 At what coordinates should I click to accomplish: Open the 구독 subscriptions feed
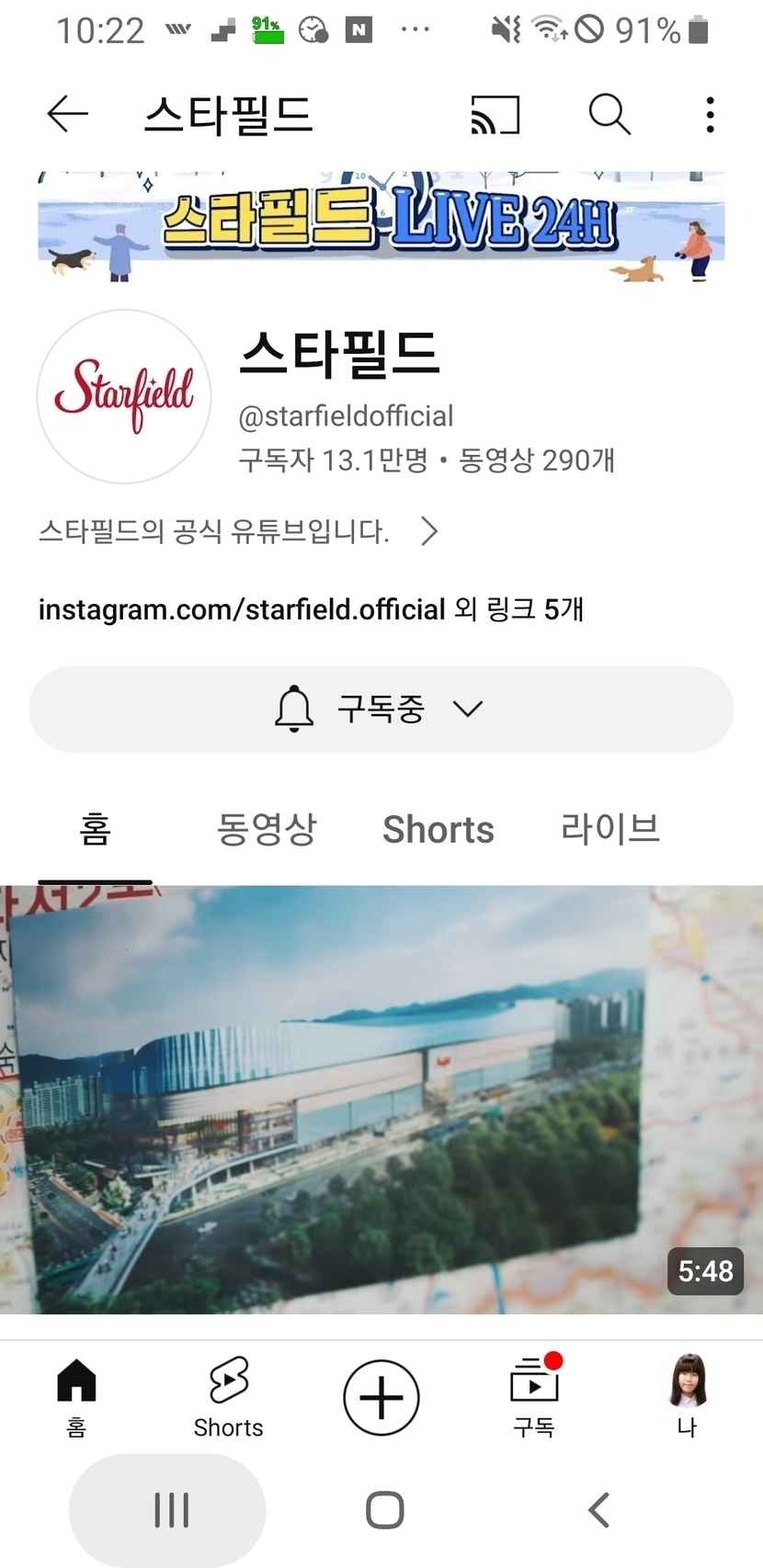[534, 1396]
